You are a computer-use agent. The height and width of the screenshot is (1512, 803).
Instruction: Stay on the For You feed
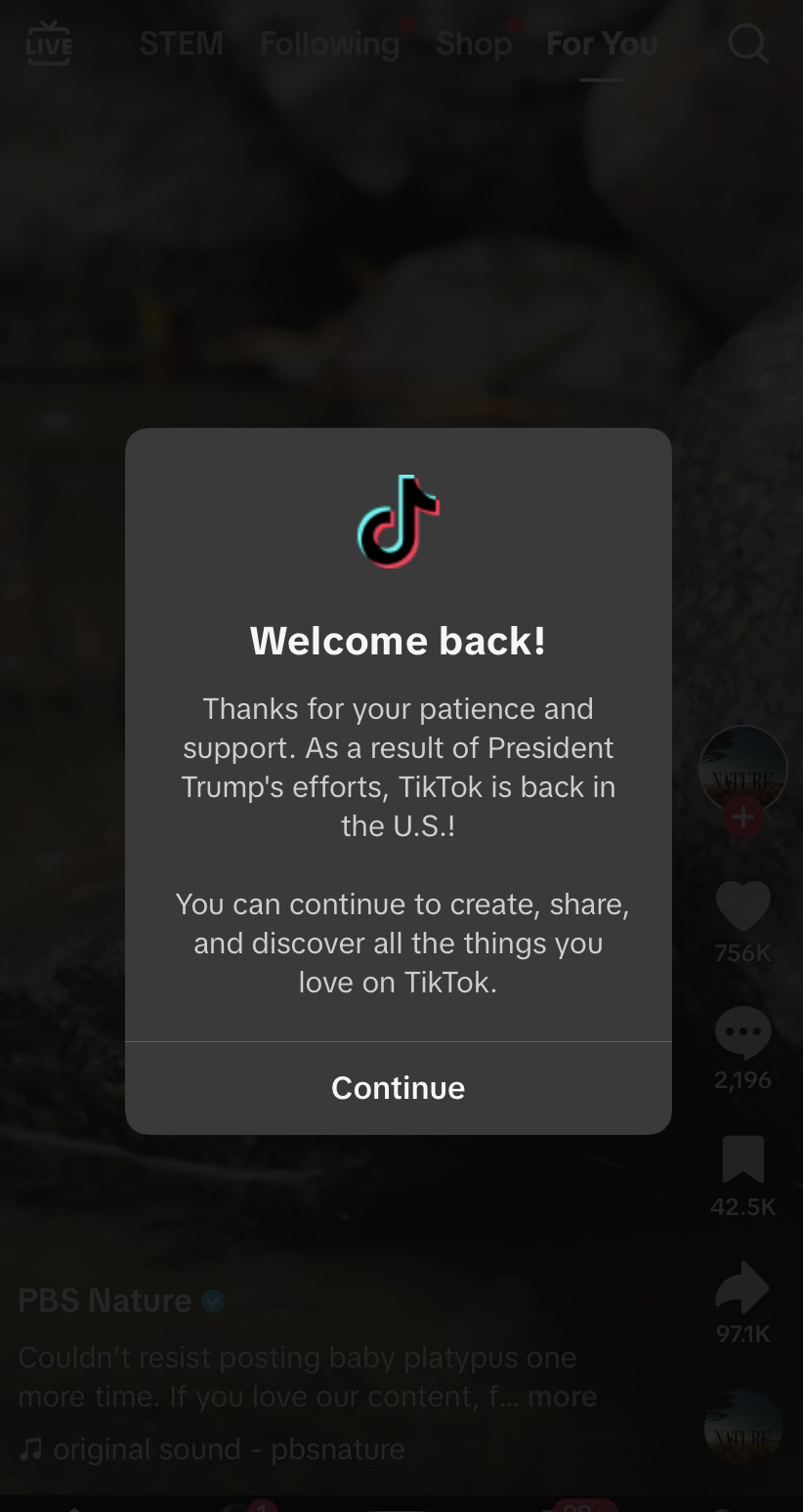602,43
